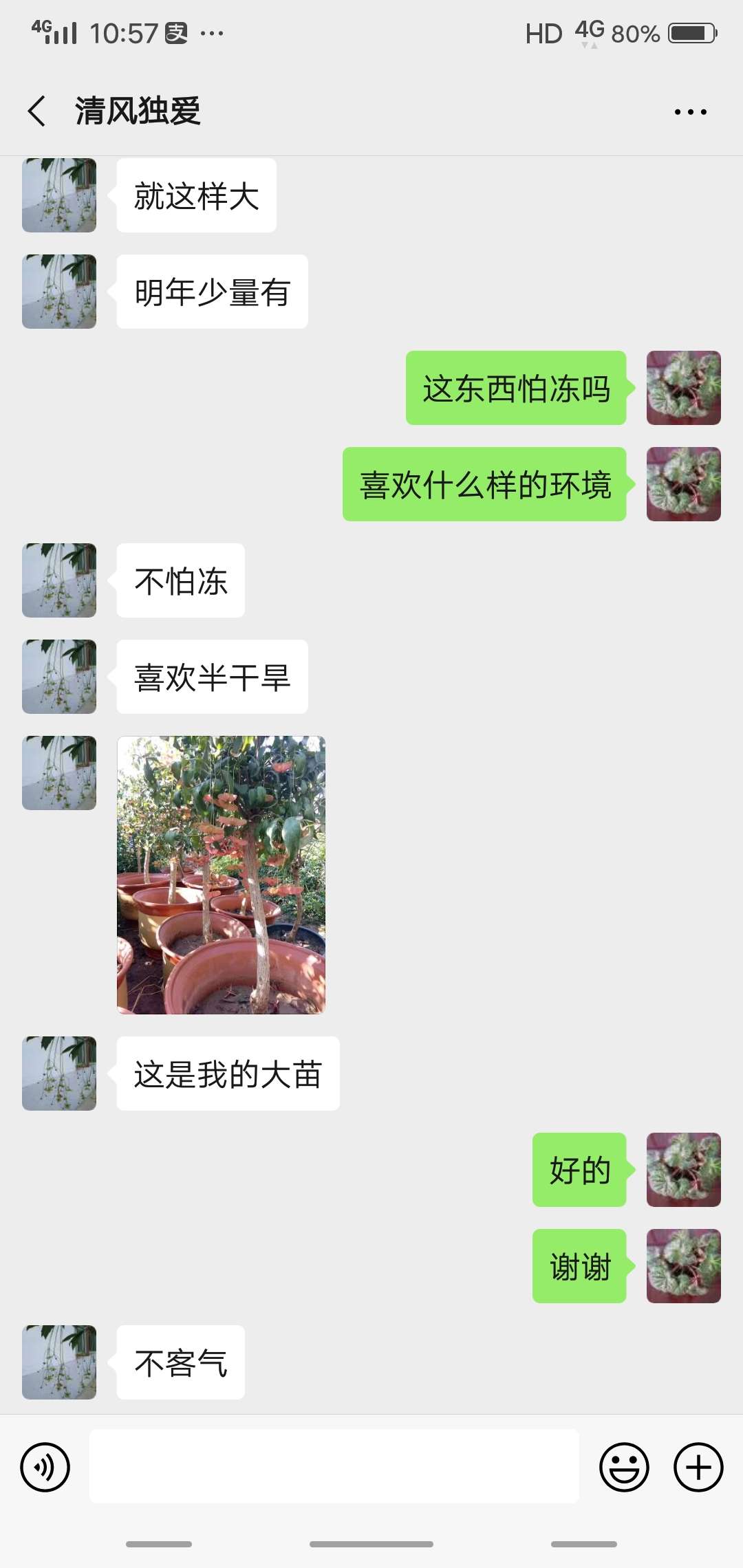The width and height of the screenshot is (743, 1568).
Task: Switch to voice message input
Action: pyautogui.click(x=45, y=1467)
